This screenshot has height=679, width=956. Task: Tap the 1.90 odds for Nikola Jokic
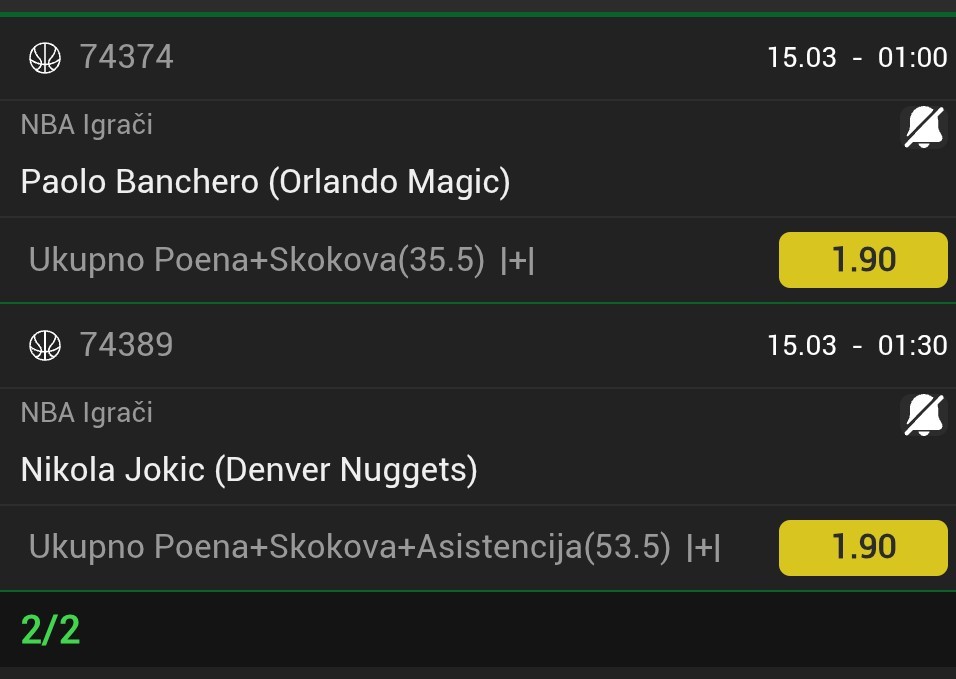(x=863, y=547)
